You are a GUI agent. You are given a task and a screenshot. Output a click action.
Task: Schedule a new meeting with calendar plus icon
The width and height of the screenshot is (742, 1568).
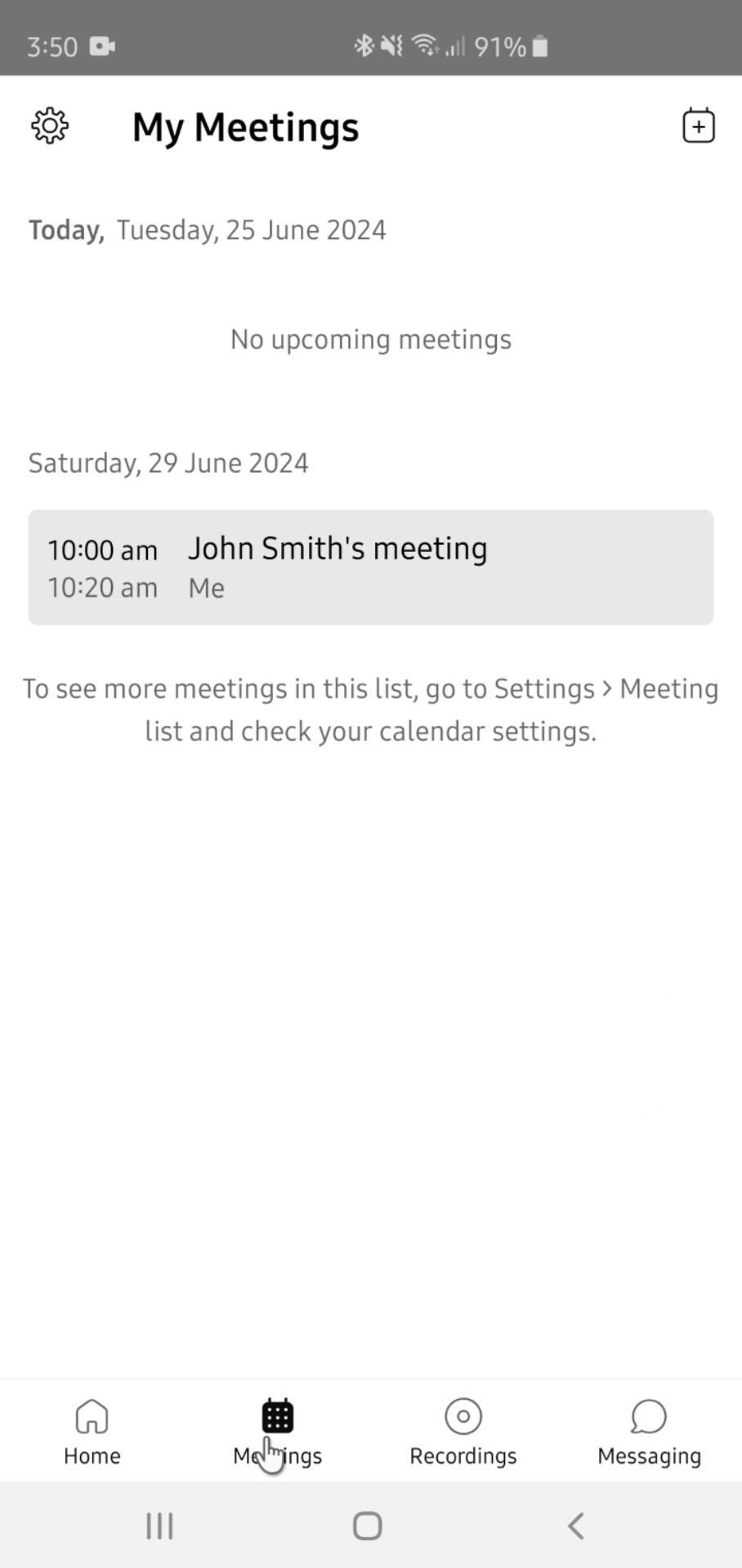pos(698,127)
